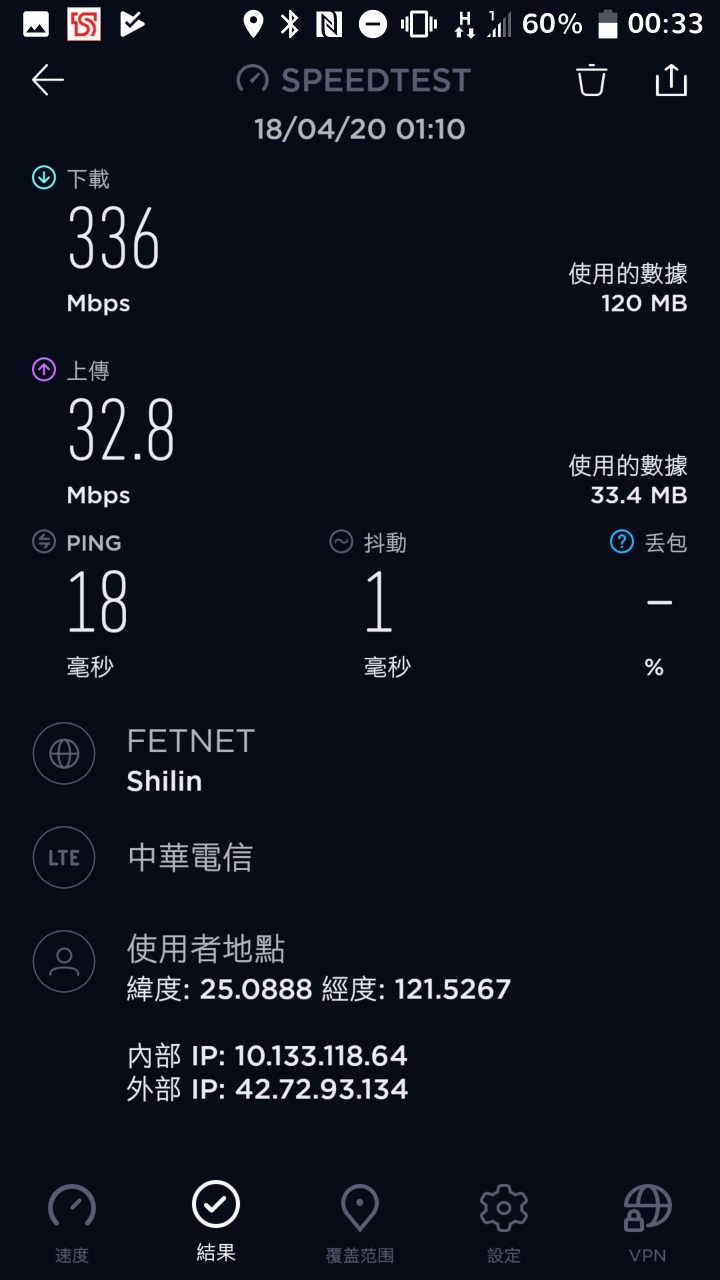Go to the 設定 settings tab

pos(504,1222)
